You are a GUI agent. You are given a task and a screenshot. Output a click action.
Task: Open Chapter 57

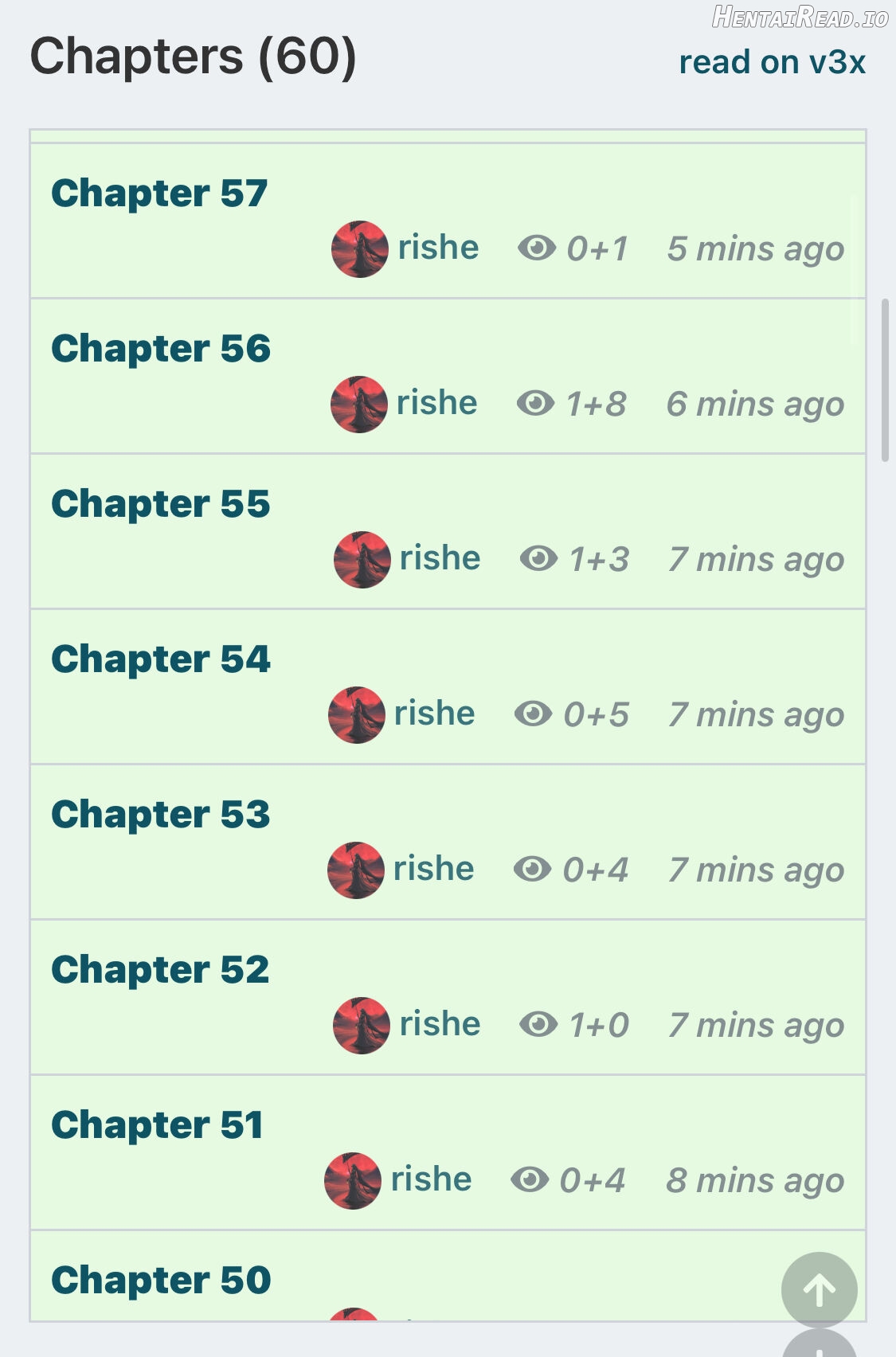(159, 194)
